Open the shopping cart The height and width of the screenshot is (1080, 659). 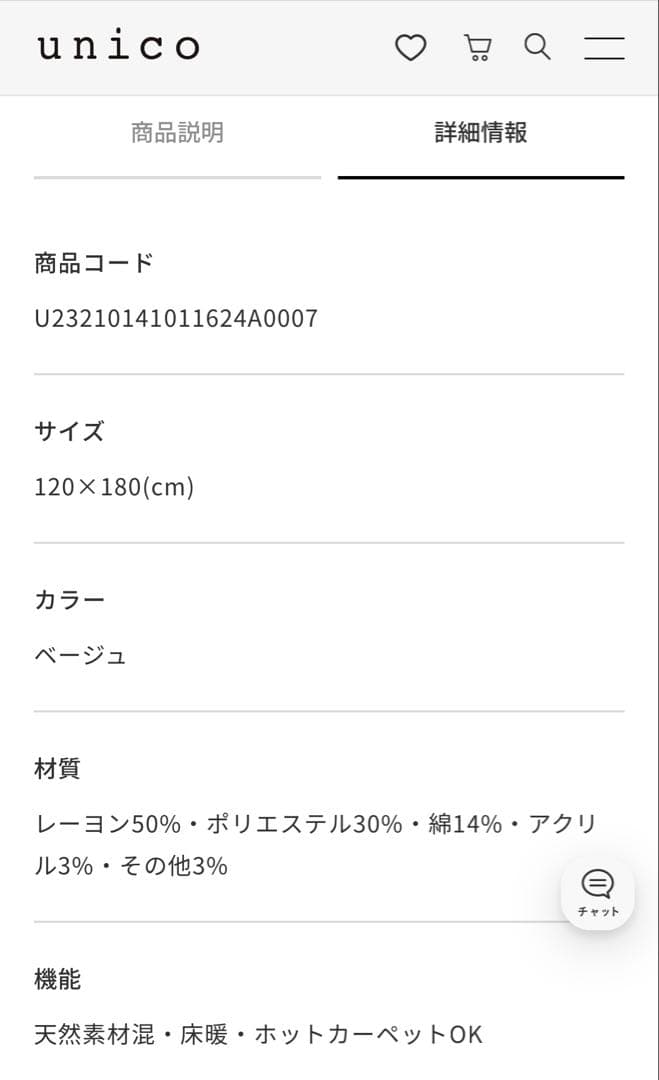(x=478, y=47)
